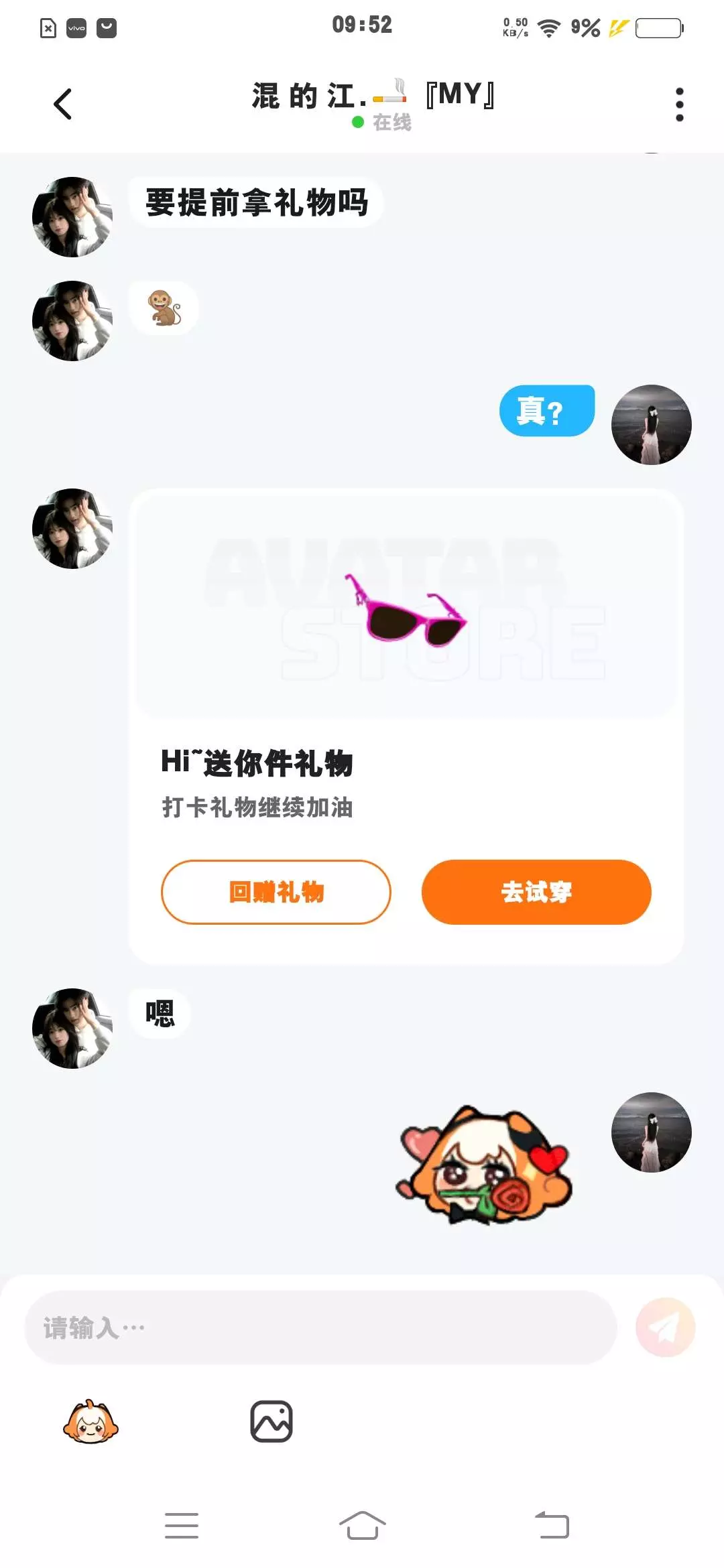Open the three-dot overflow menu
Image resolution: width=724 pixels, height=1568 pixels.
pyautogui.click(x=679, y=105)
